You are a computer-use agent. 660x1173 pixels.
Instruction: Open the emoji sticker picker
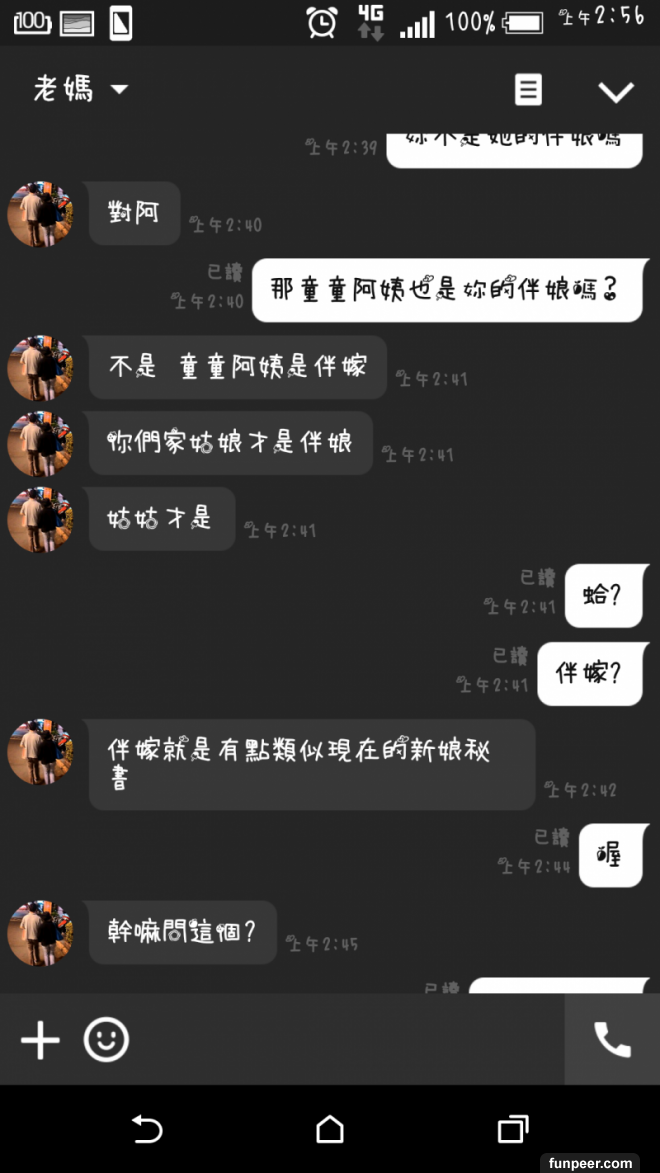point(106,1040)
